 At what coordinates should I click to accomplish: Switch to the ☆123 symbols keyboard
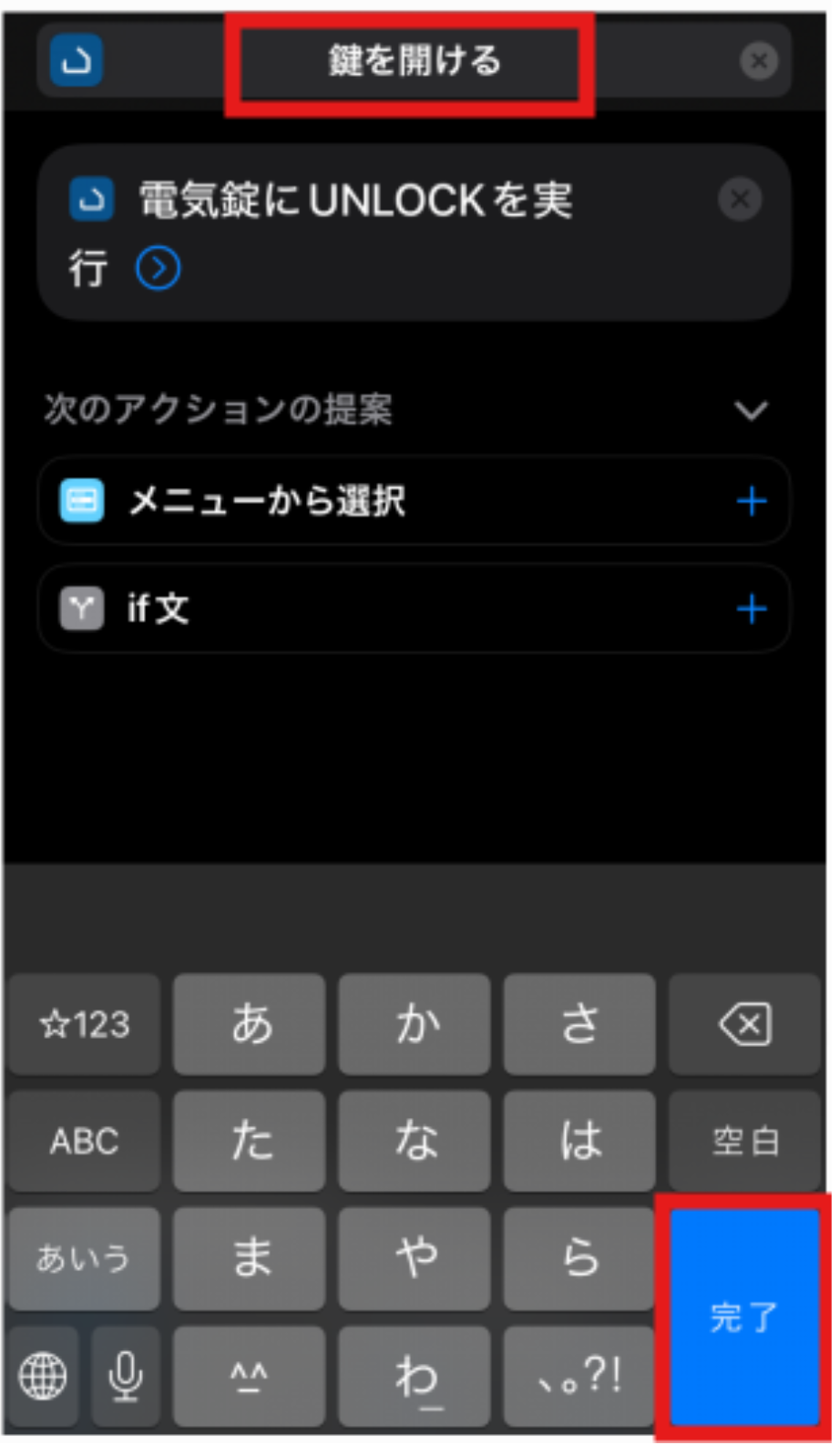pos(85,1024)
